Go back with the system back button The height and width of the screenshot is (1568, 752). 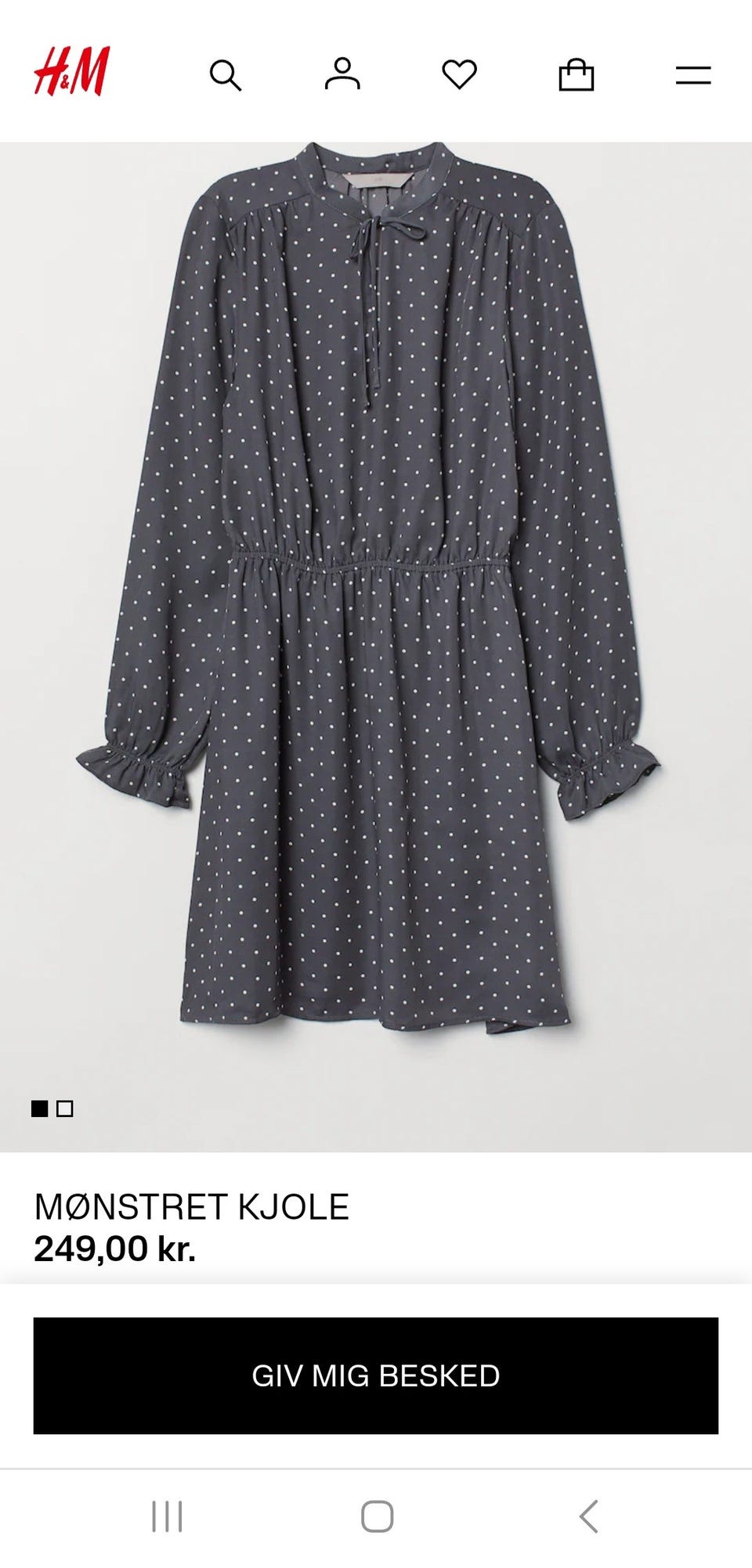pyautogui.click(x=589, y=1516)
